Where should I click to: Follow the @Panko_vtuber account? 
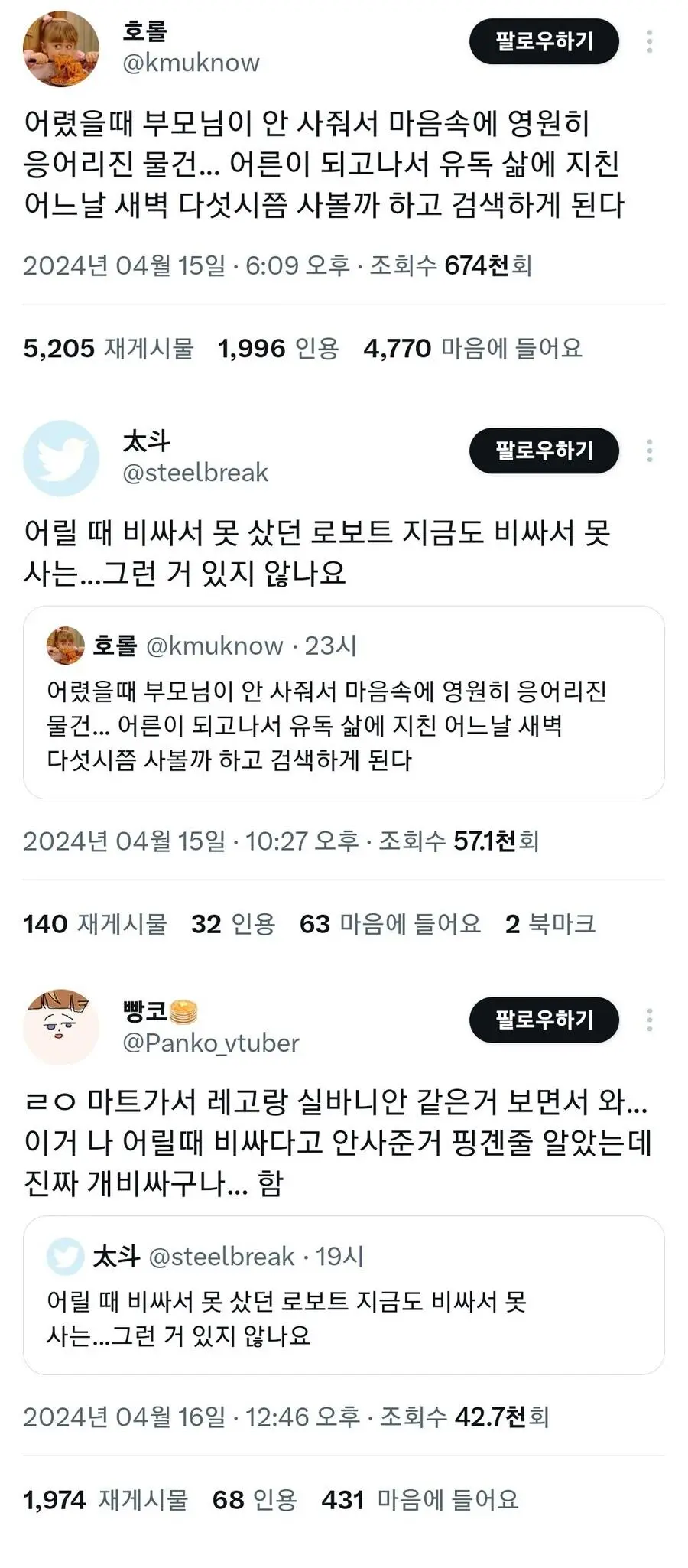pyautogui.click(x=544, y=1020)
